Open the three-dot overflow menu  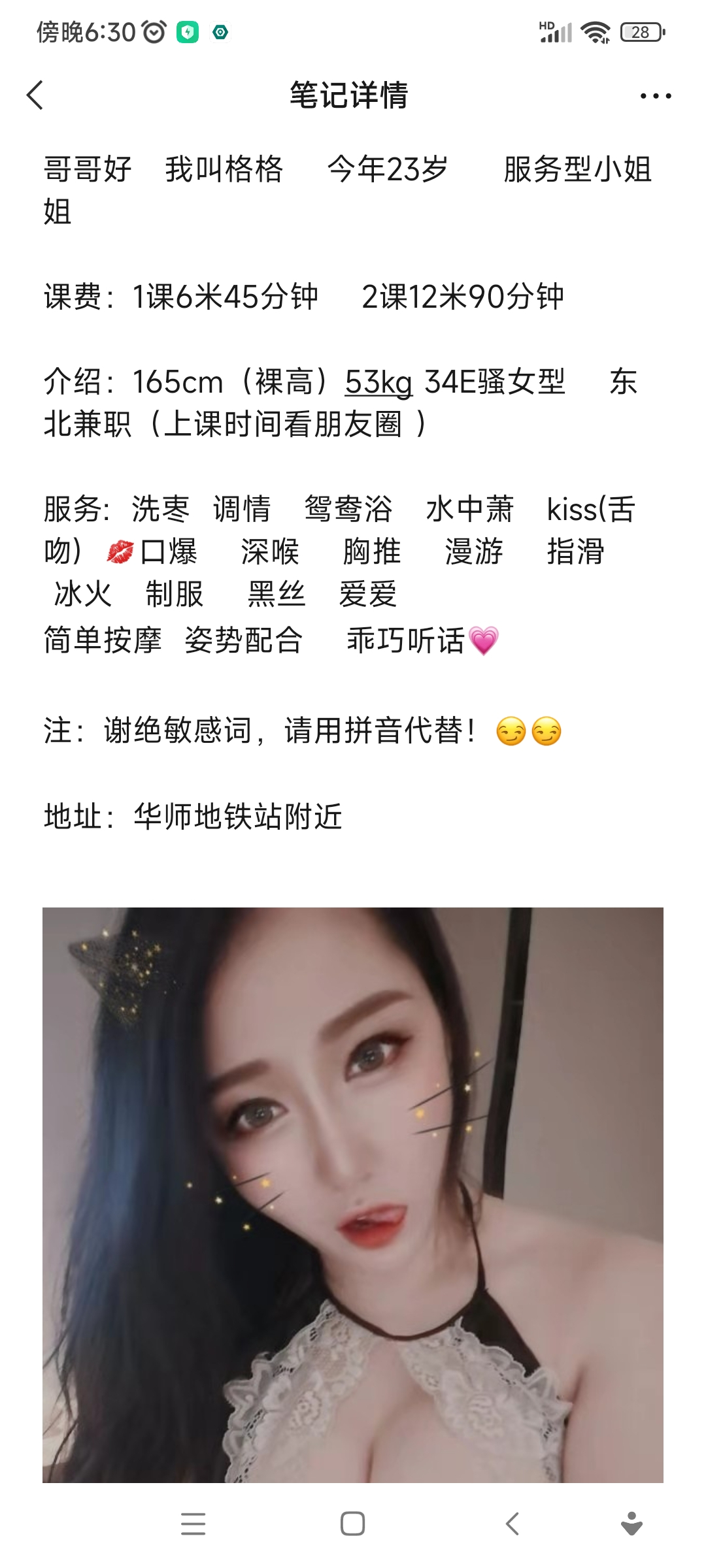pos(655,96)
